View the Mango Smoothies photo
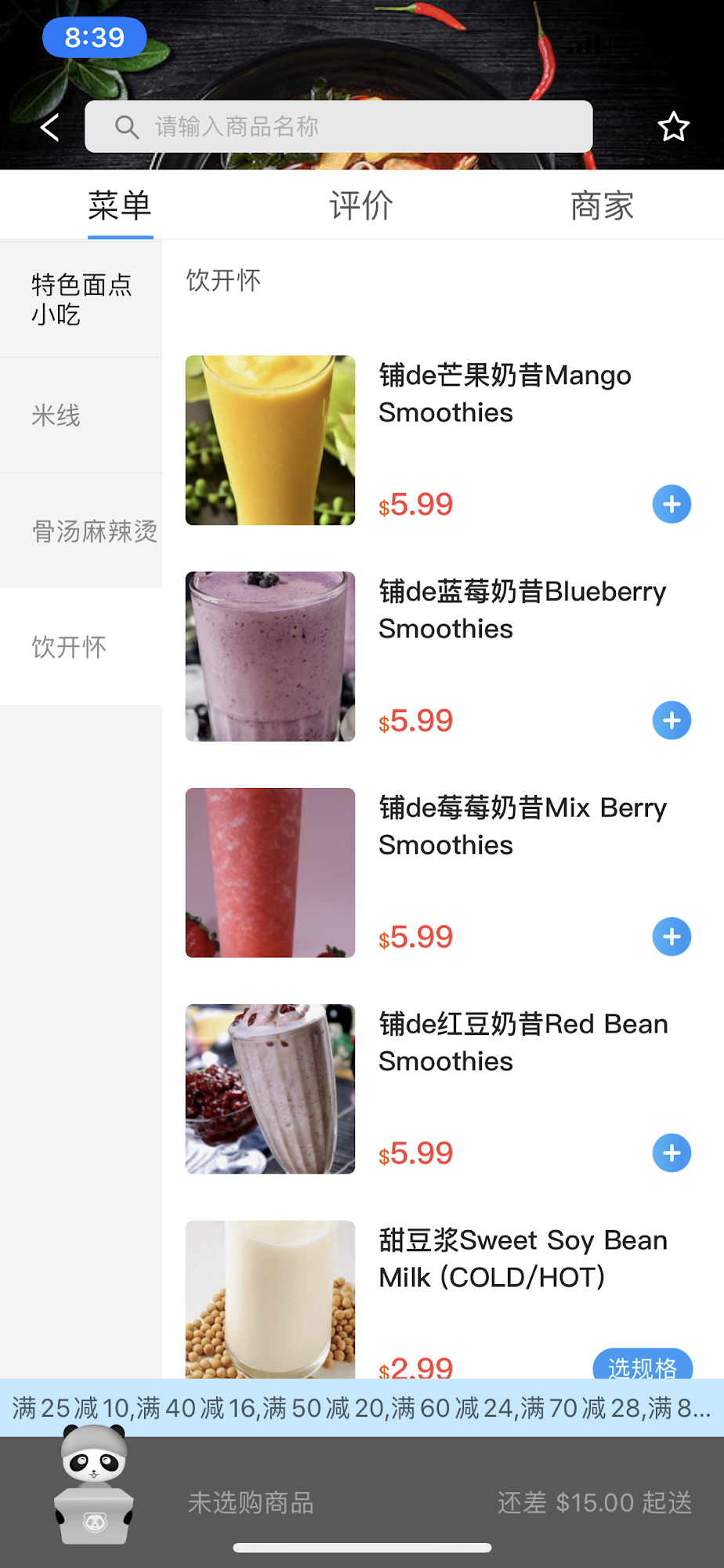724x1568 pixels. pyautogui.click(x=270, y=441)
